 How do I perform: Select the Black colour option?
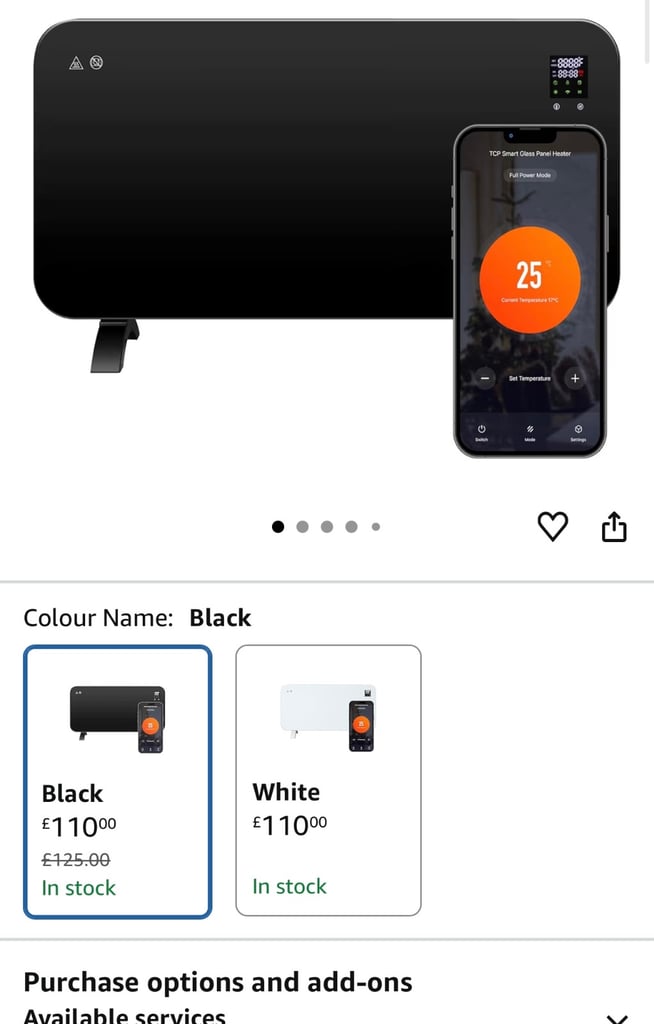(118, 781)
